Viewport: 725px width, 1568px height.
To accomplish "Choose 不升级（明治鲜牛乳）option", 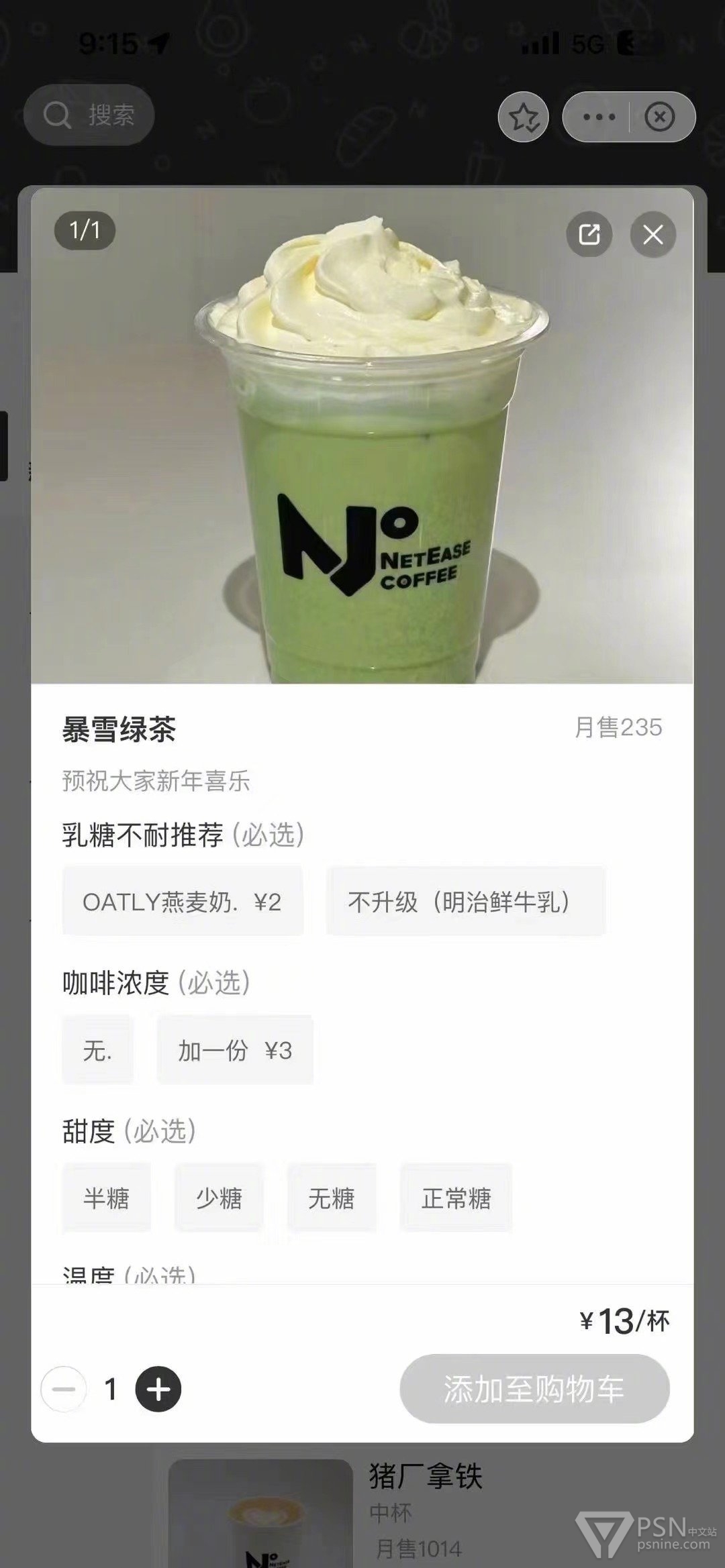I will [466, 901].
